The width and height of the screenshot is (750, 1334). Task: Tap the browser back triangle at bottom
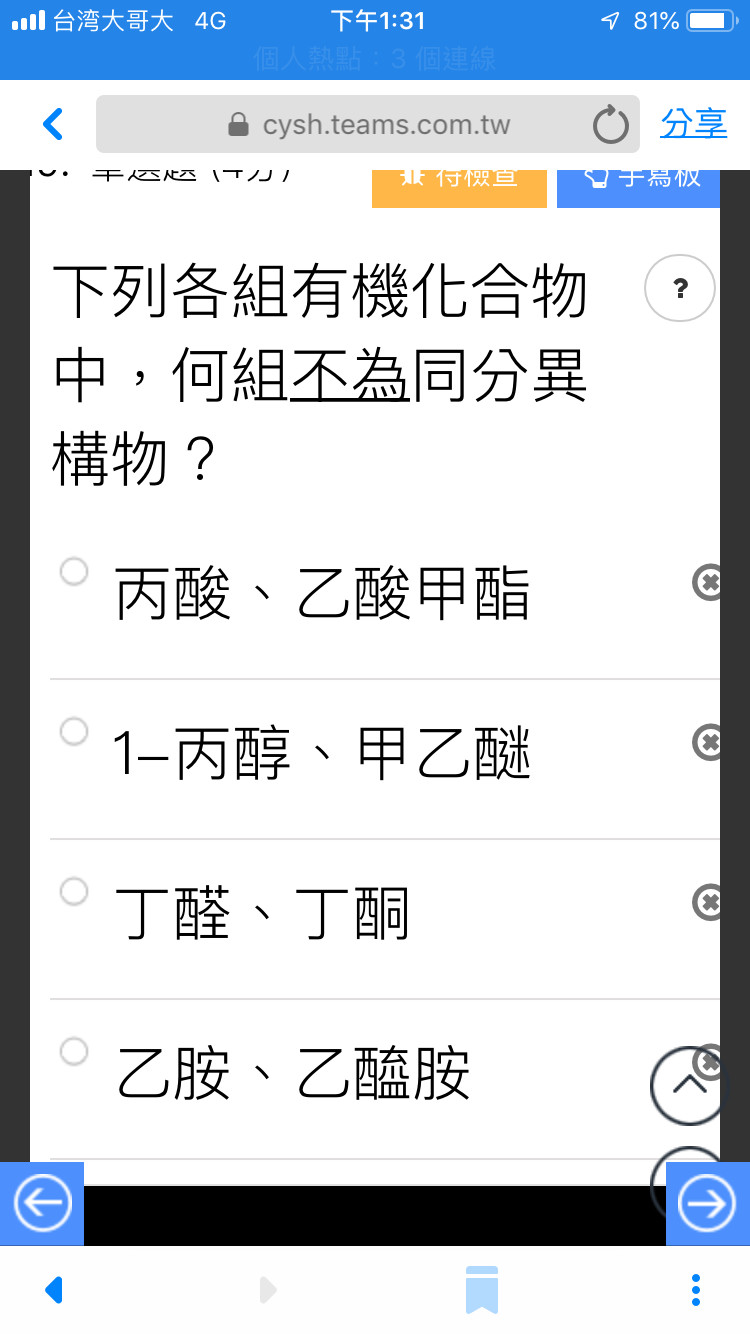point(54,1289)
